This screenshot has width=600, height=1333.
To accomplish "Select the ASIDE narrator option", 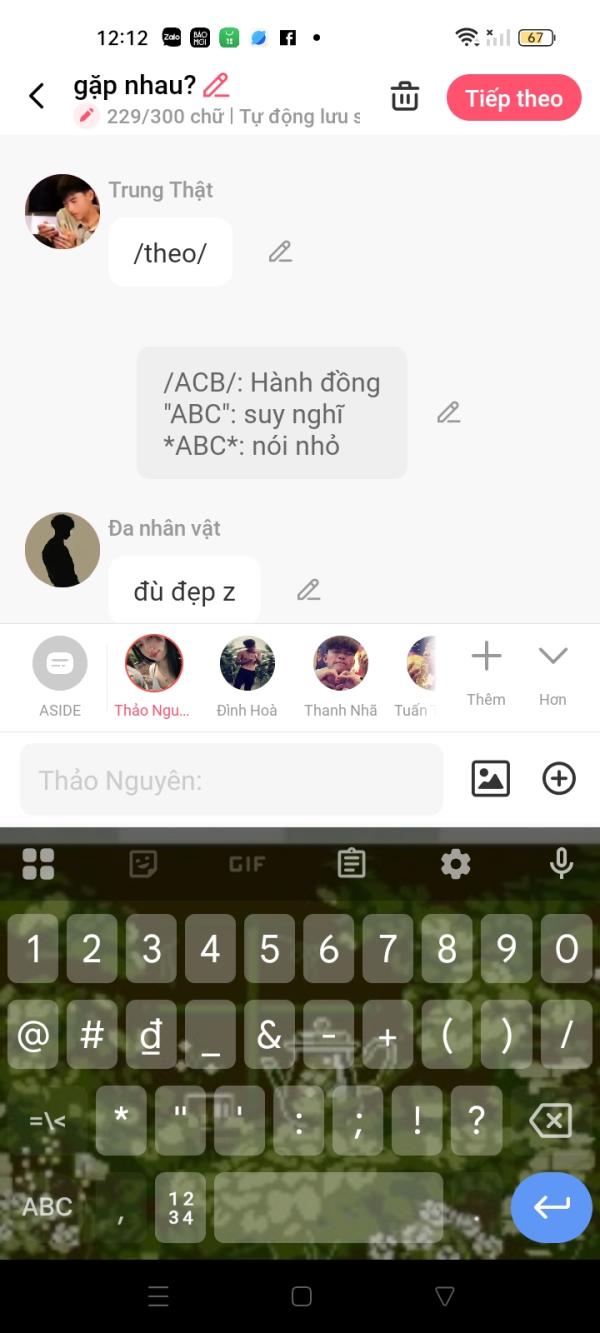I will click(x=60, y=675).
